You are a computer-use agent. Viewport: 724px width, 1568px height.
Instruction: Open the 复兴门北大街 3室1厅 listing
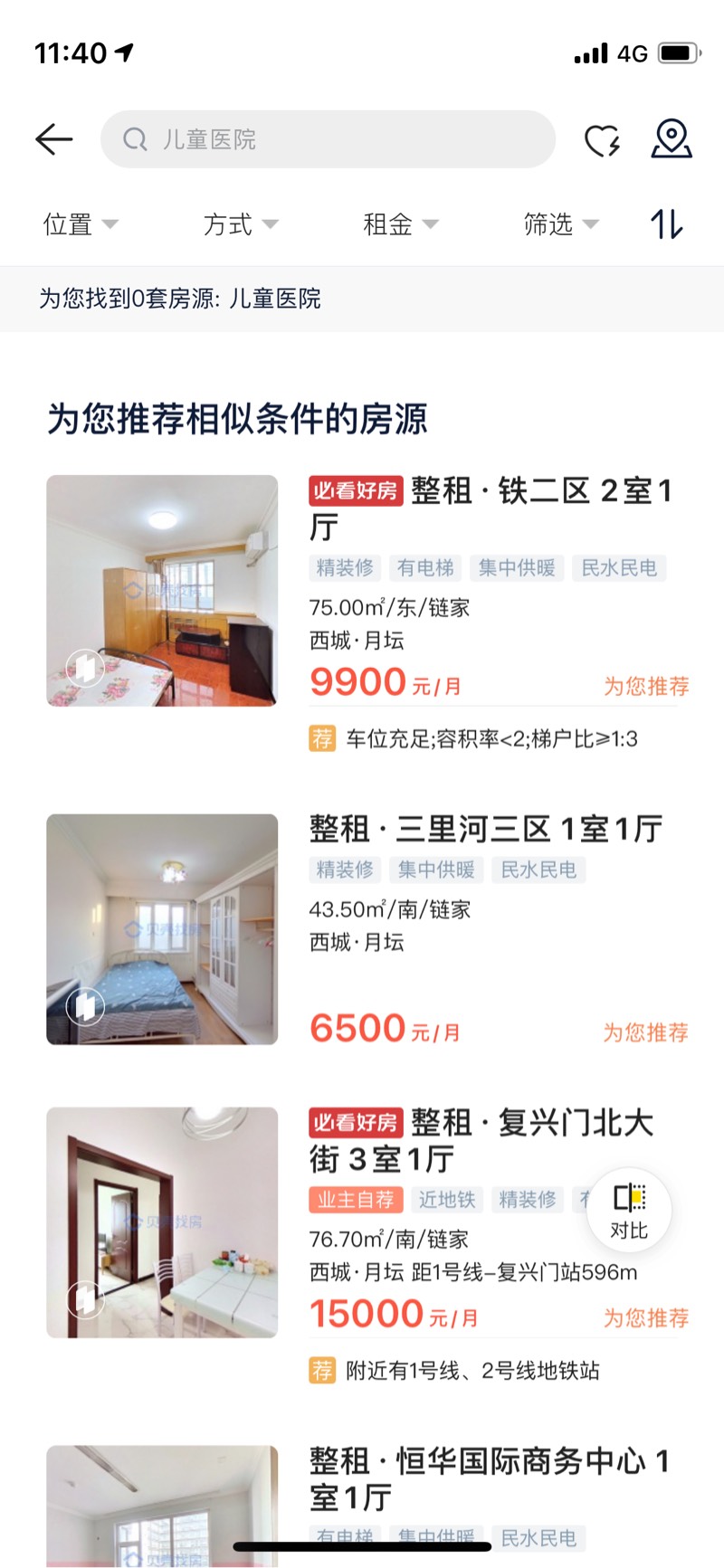(x=489, y=1140)
